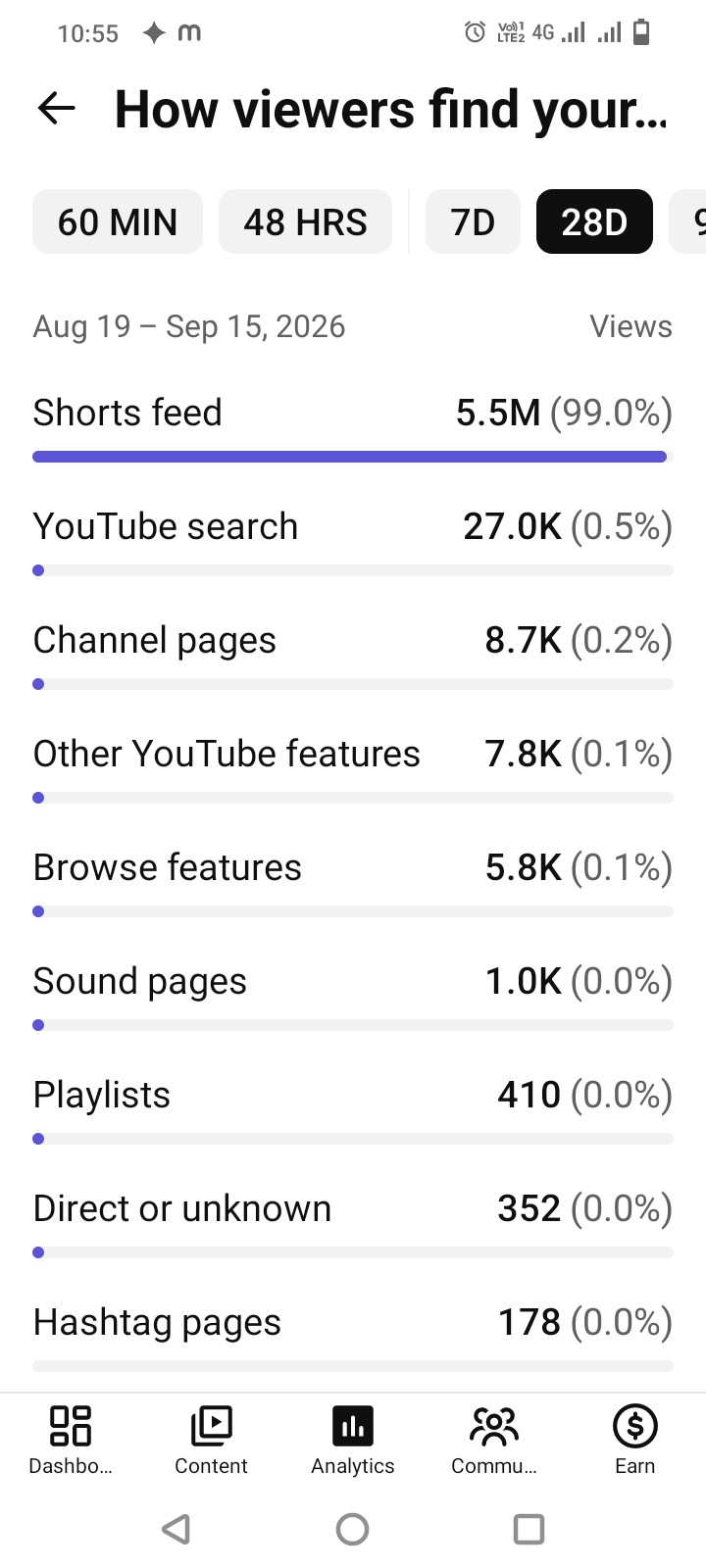Switch to the Dashboard tab
This screenshot has width=706, height=1568.
click(71, 1439)
